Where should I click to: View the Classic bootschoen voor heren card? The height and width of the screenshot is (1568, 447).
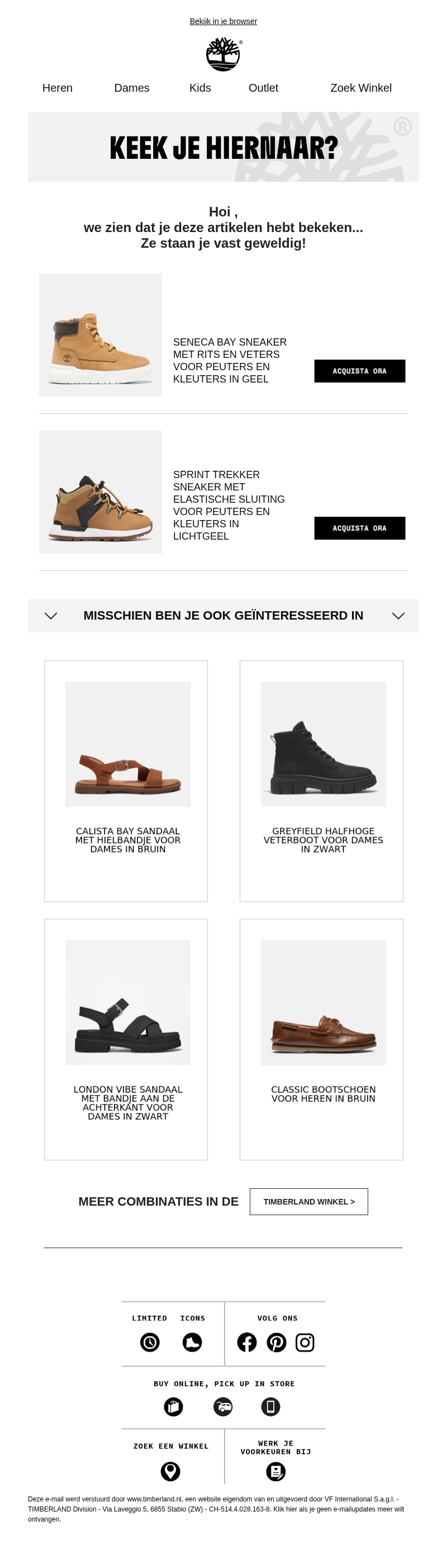[321, 1038]
